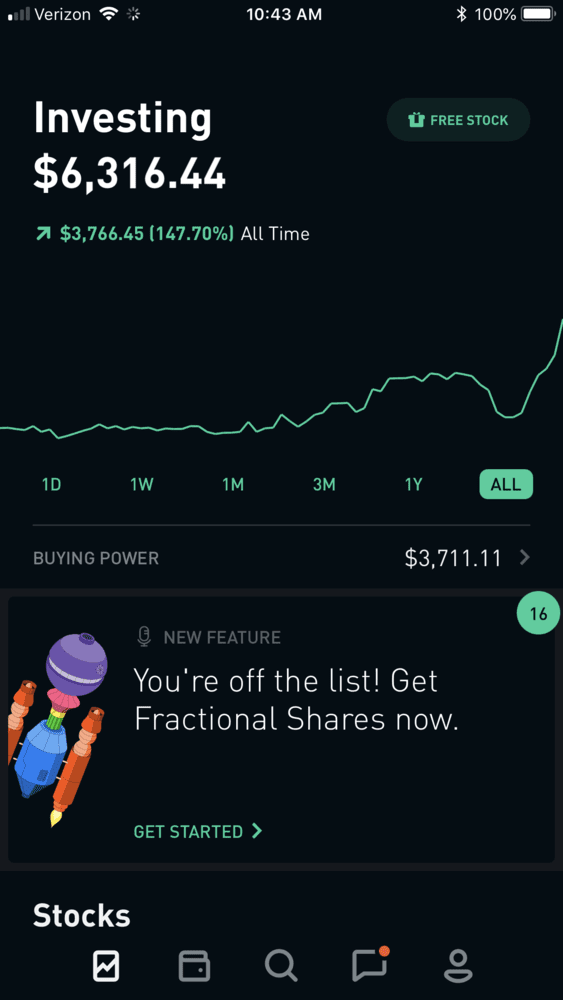Select the 1D chart range

click(51, 485)
